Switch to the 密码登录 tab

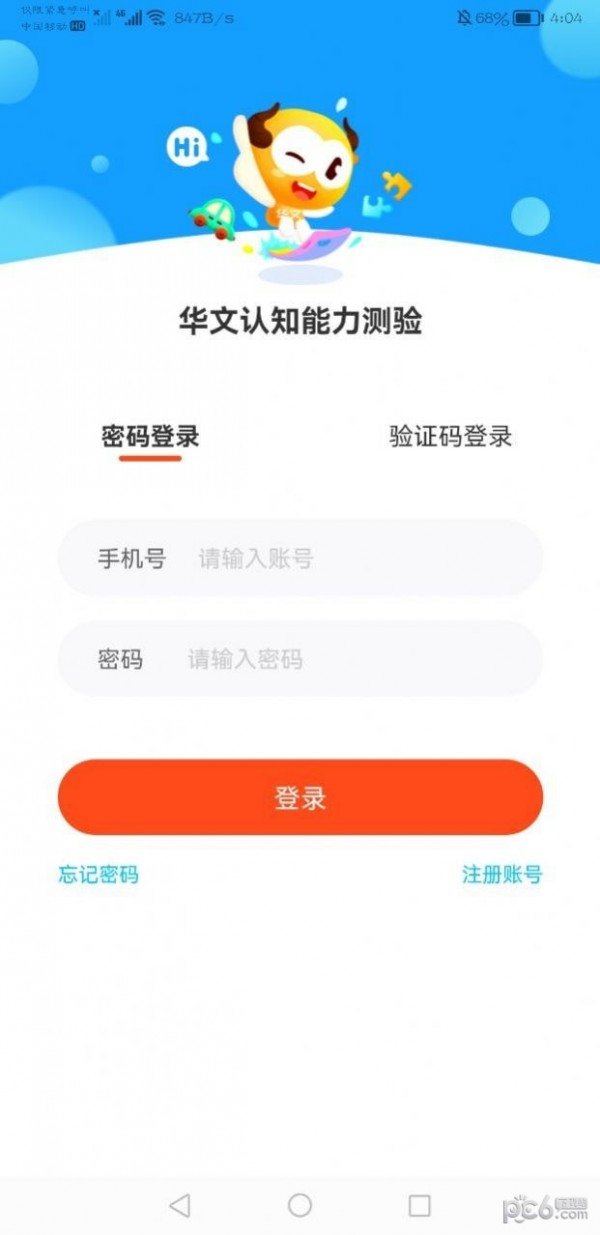click(150, 437)
